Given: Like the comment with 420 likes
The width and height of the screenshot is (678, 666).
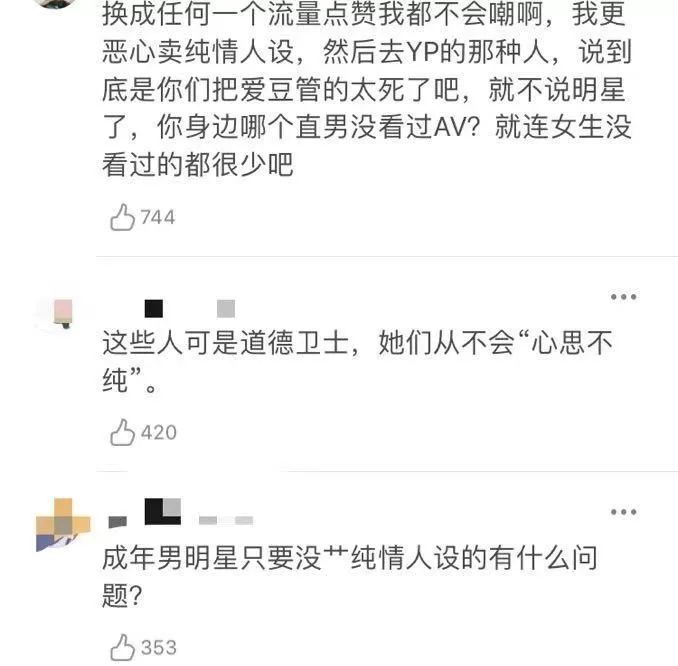Looking at the screenshot, I should point(123,432).
